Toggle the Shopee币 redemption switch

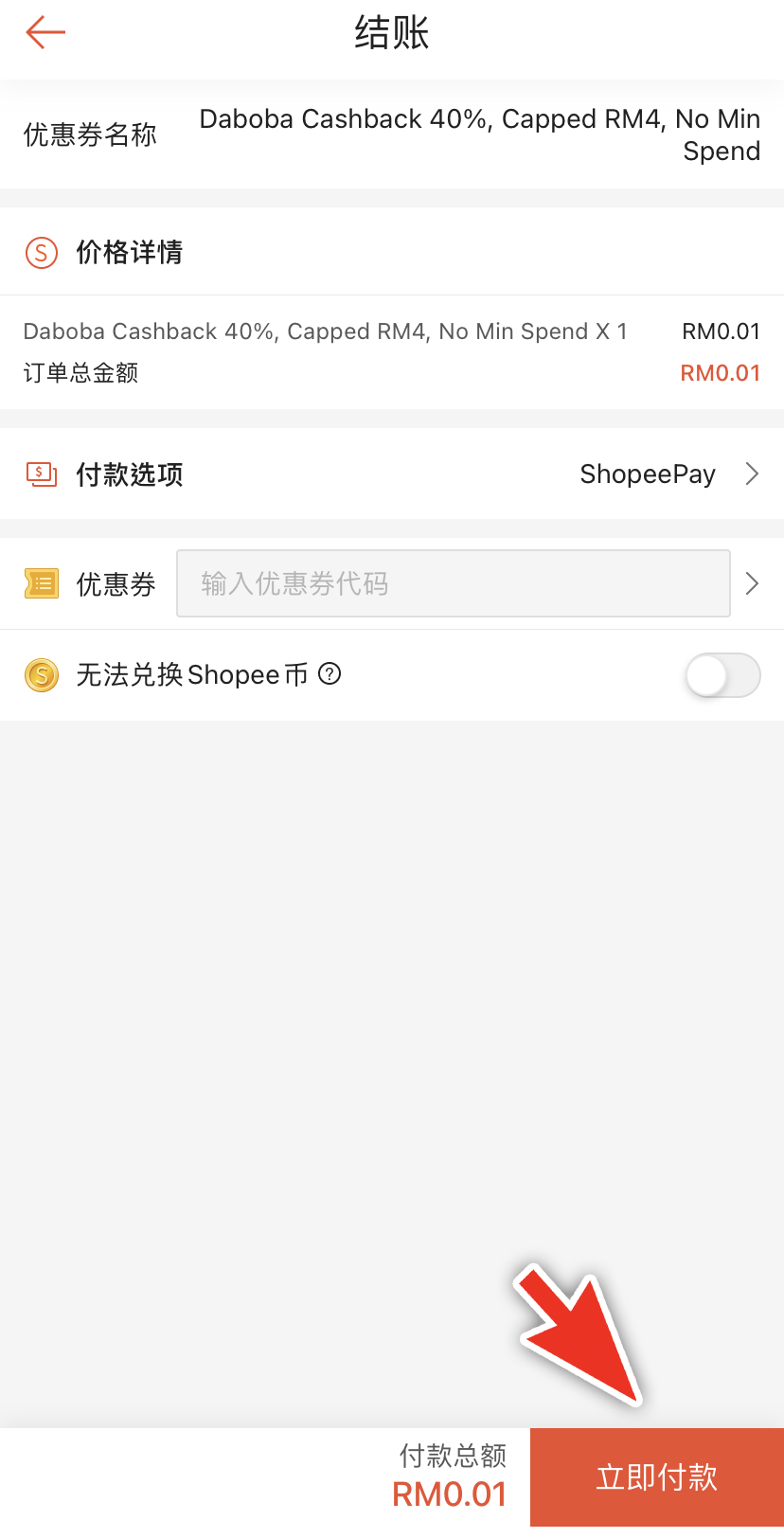[x=722, y=675]
